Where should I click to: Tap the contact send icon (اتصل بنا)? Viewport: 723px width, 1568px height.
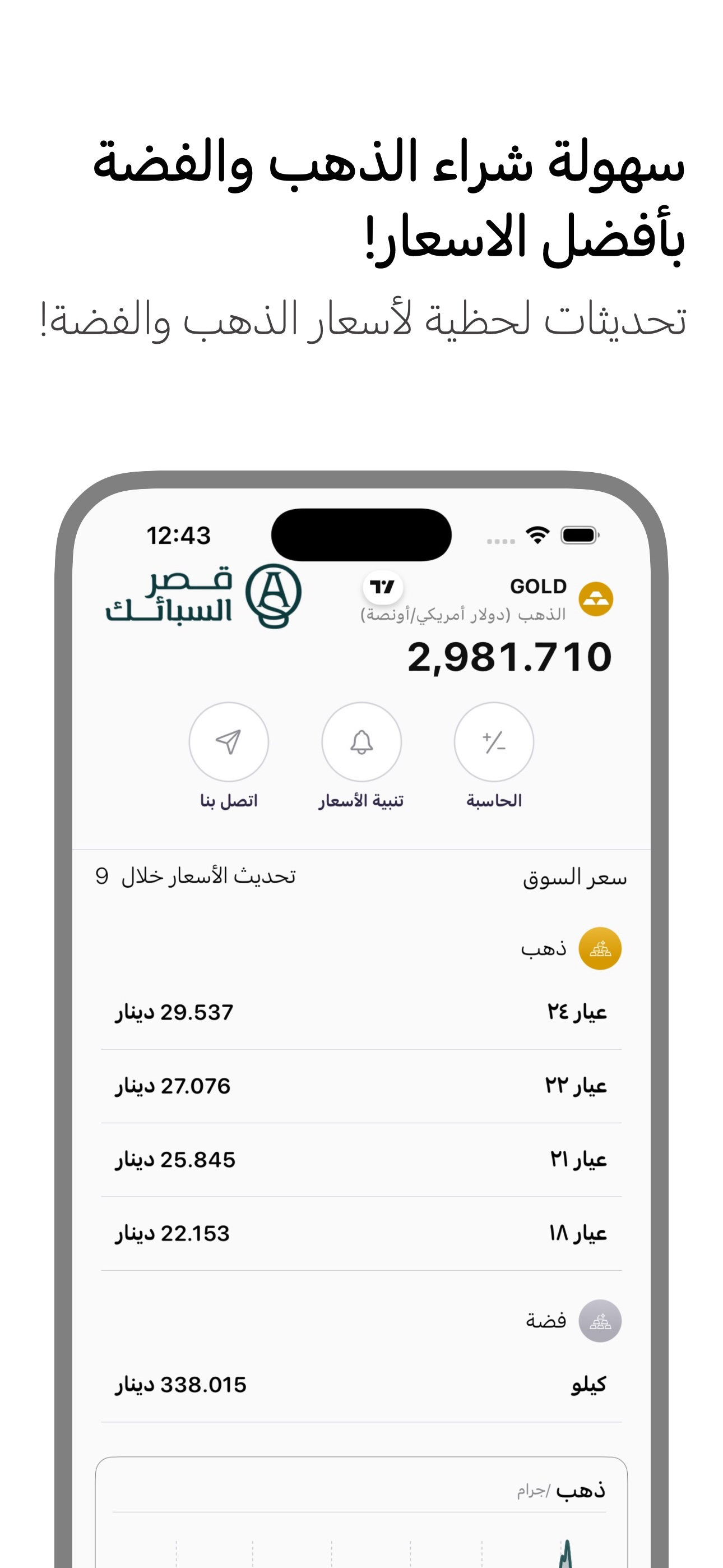tap(229, 743)
